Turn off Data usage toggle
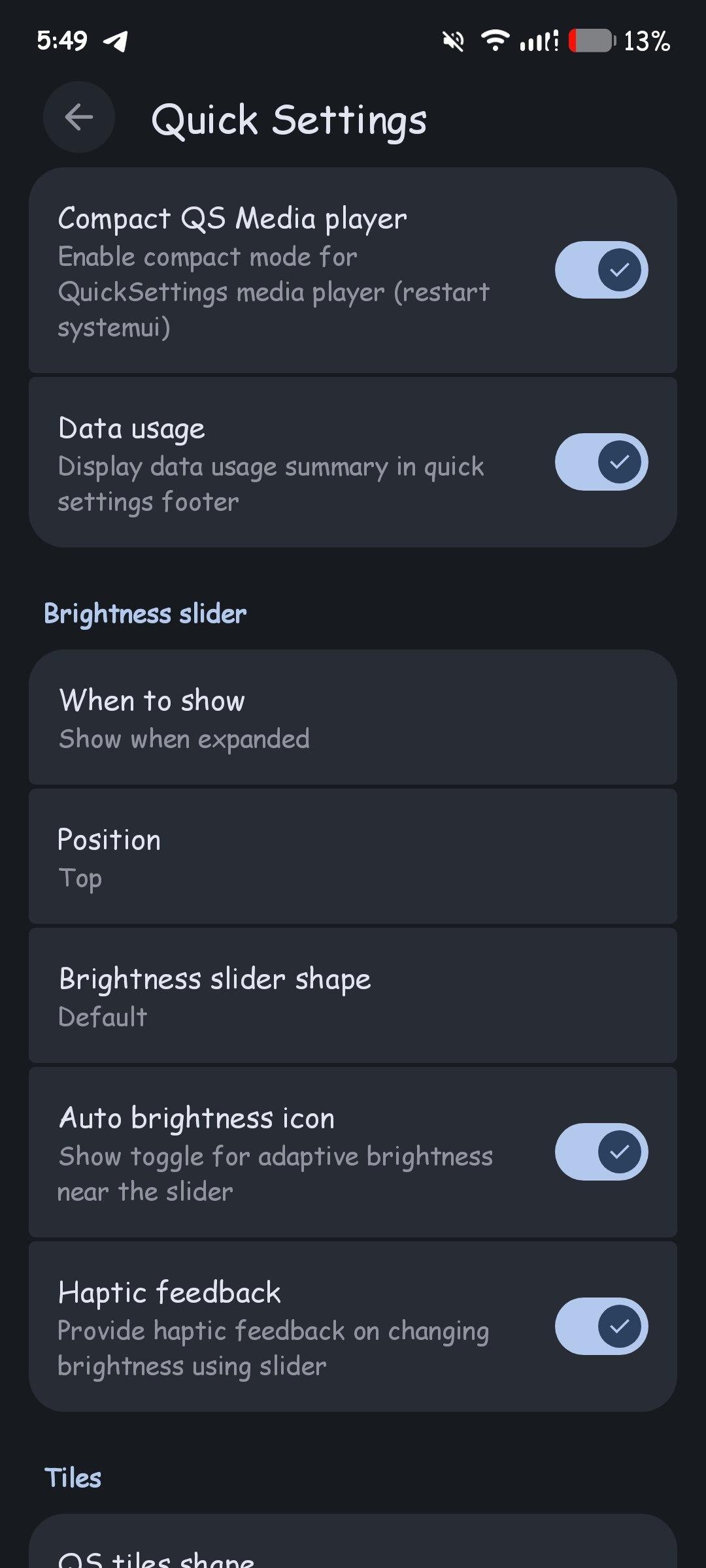 click(x=601, y=462)
